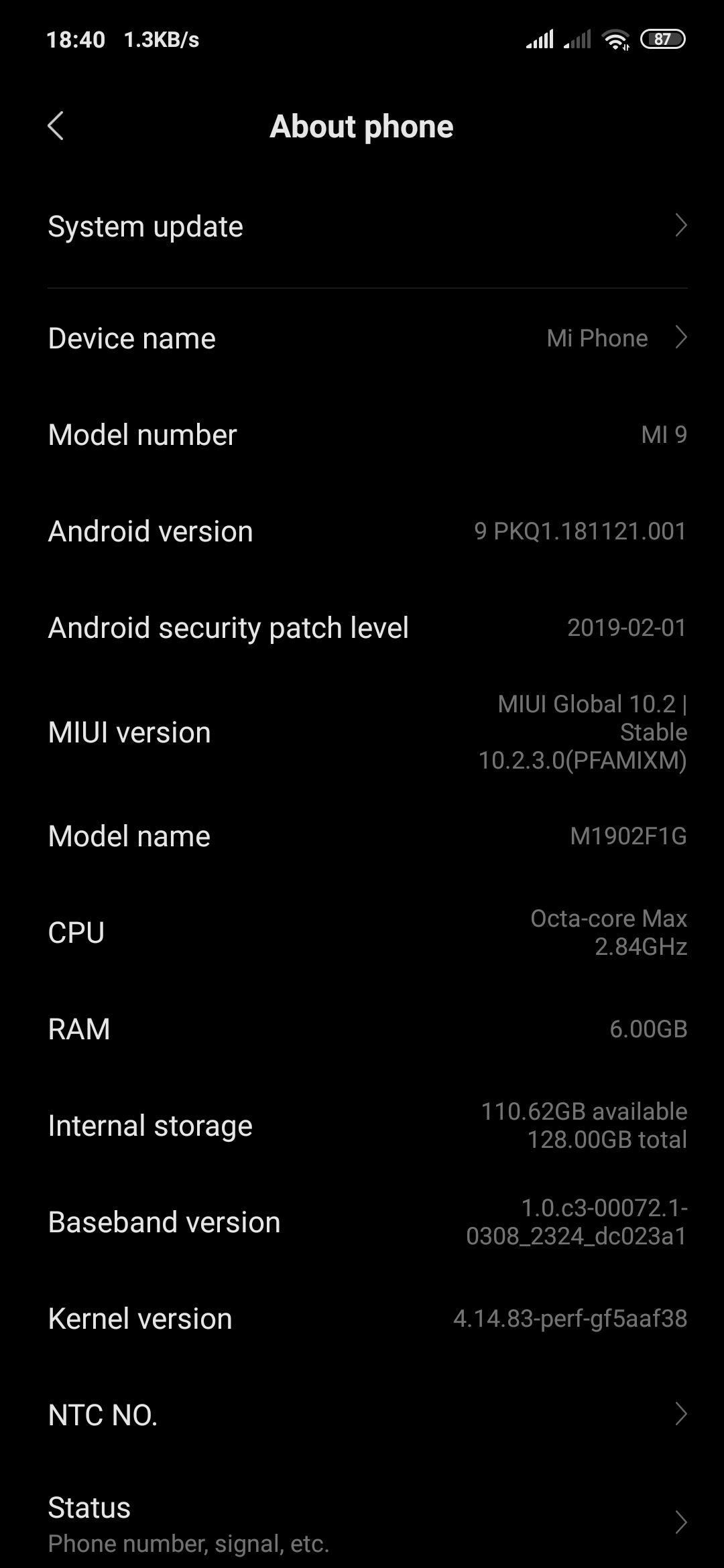This screenshot has width=724, height=1568.
Task: Tap the RAM row
Action: tap(362, 1029)
